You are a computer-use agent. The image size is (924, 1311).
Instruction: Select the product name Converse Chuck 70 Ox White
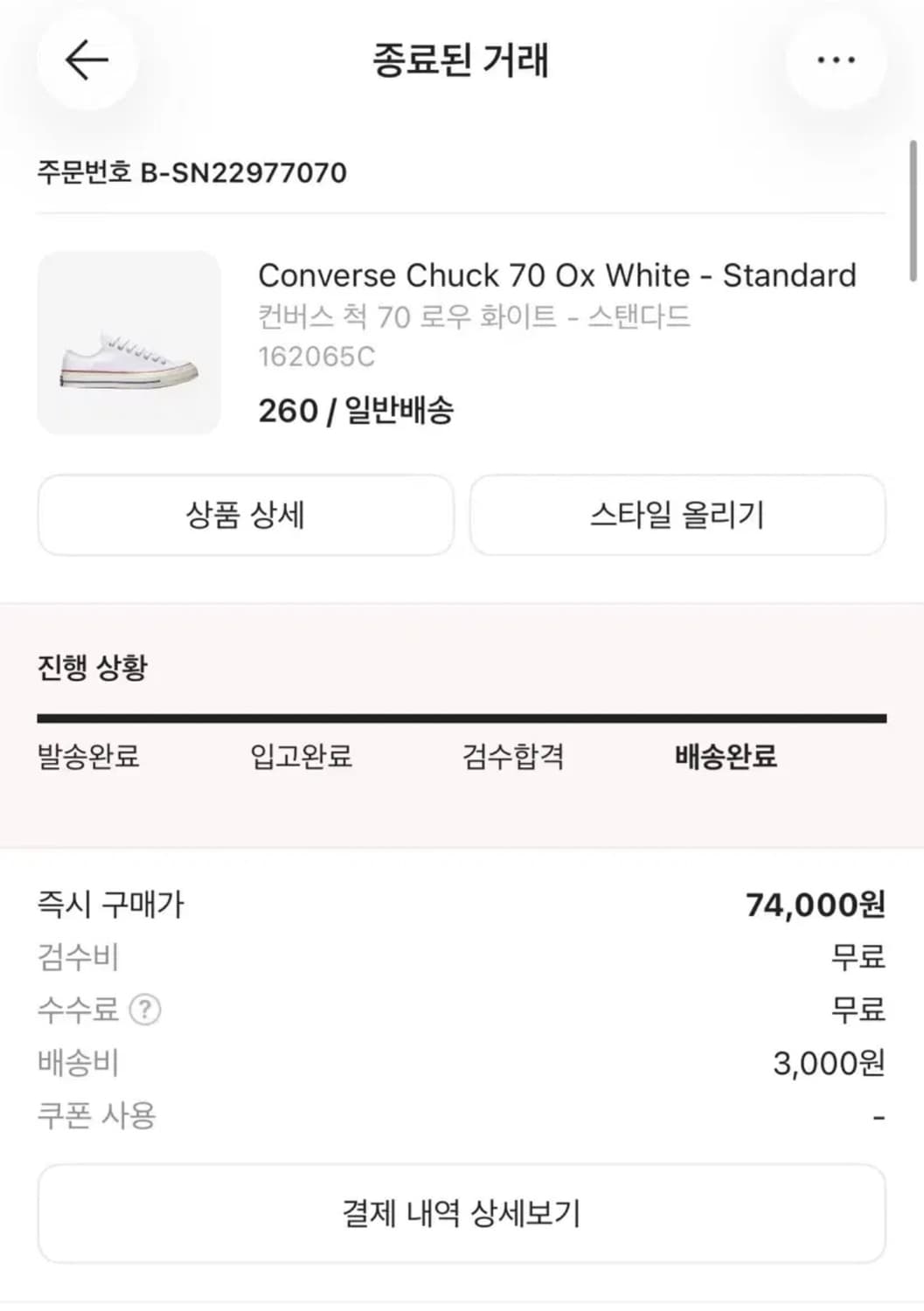(x=557, y=275)
